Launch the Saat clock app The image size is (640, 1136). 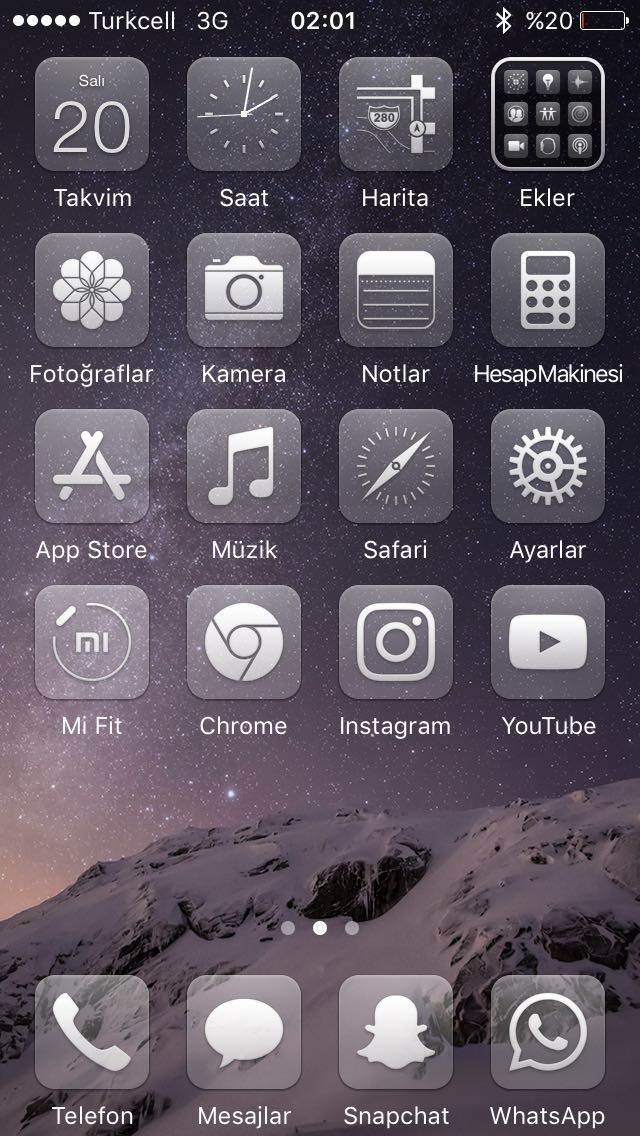coord(244,114)
